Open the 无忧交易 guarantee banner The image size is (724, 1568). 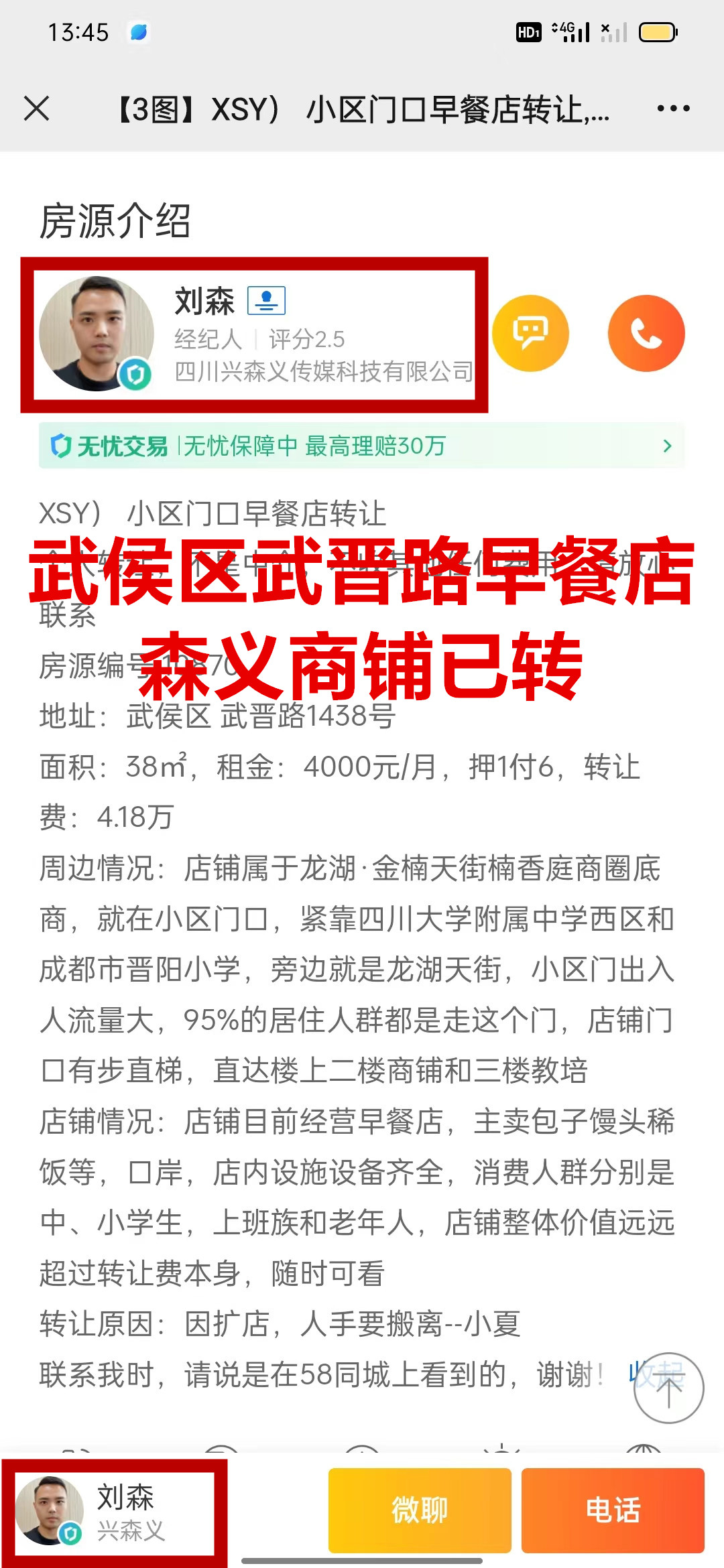(362, 446)
